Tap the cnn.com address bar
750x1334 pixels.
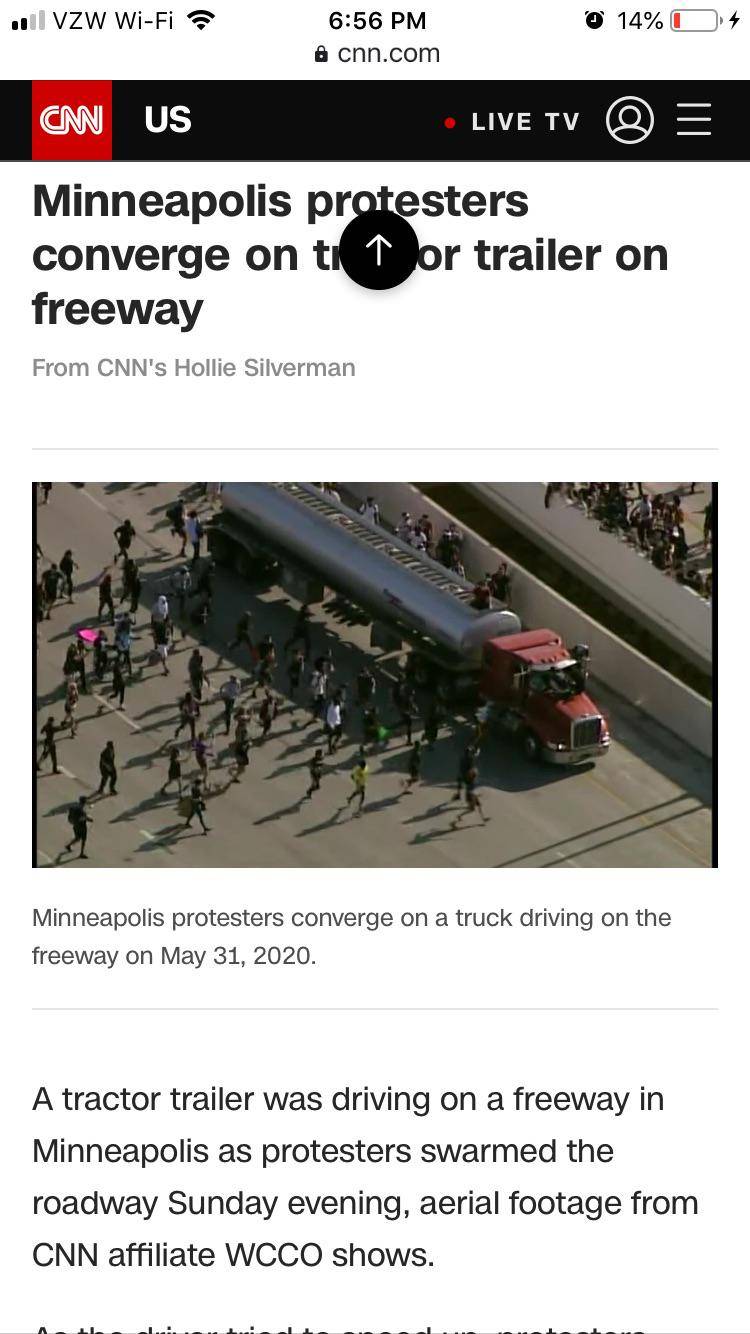tap(377, 54)
